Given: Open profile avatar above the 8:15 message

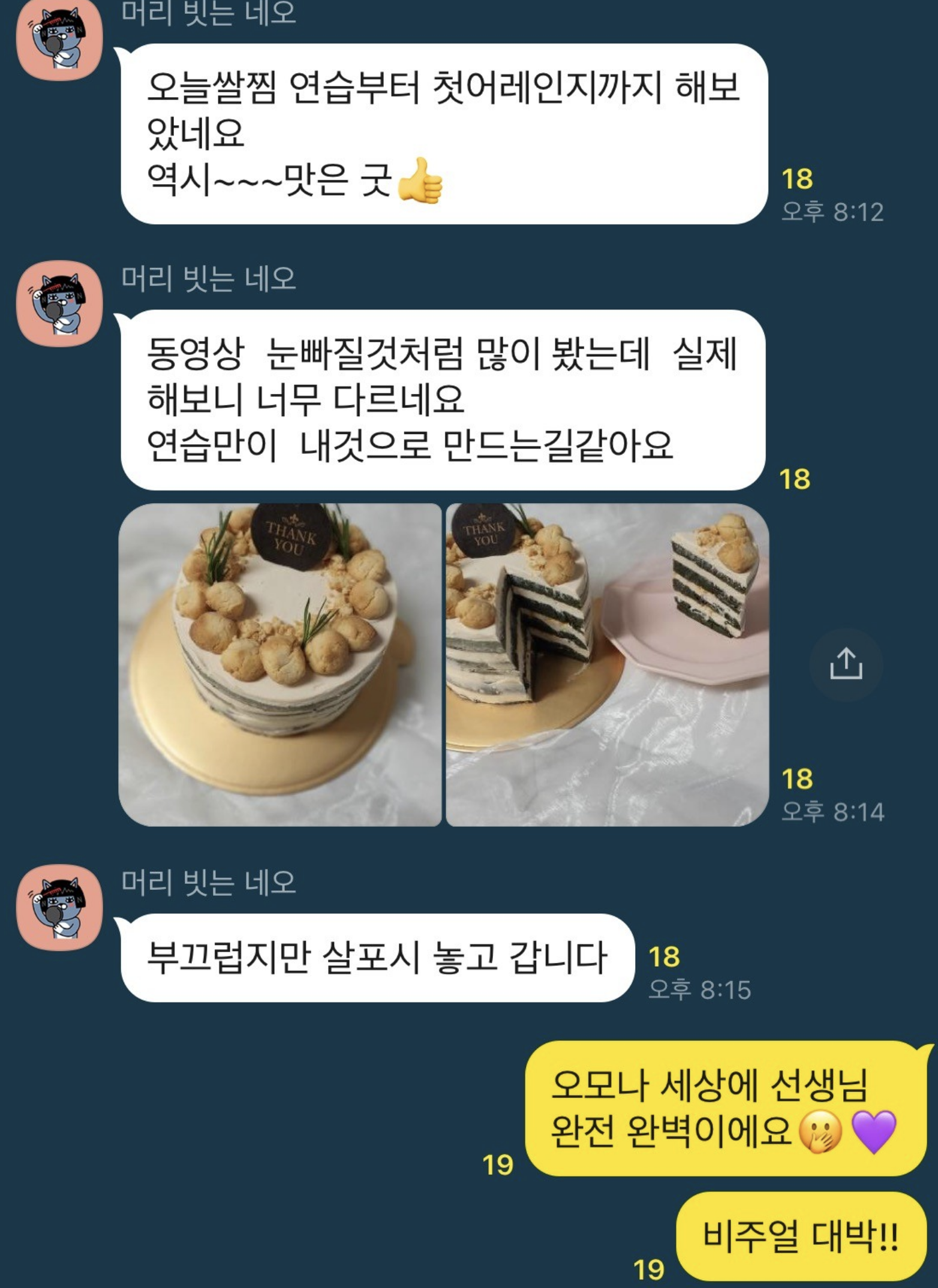Looking at the screenshot, I should [x=59, y=907].
